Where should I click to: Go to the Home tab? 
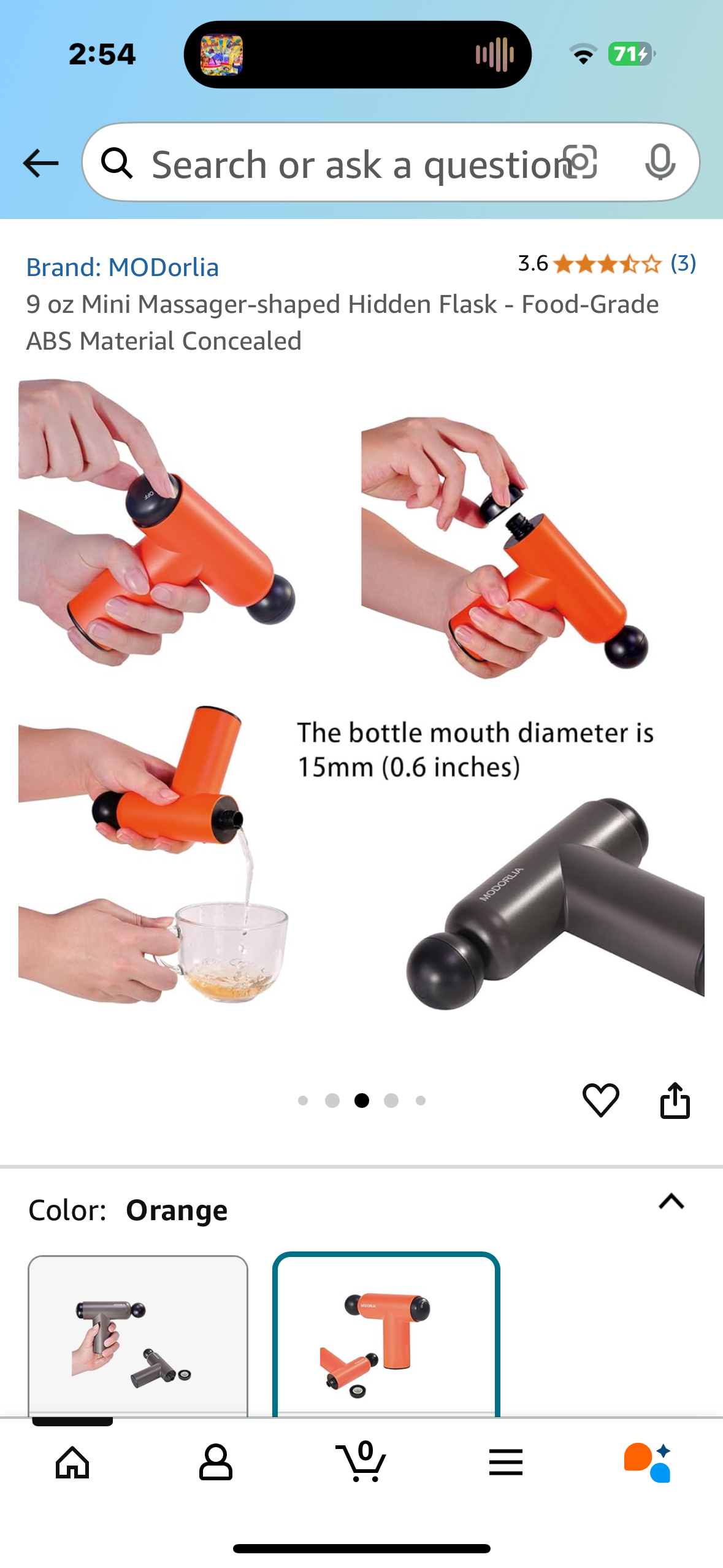(72, 1462)
